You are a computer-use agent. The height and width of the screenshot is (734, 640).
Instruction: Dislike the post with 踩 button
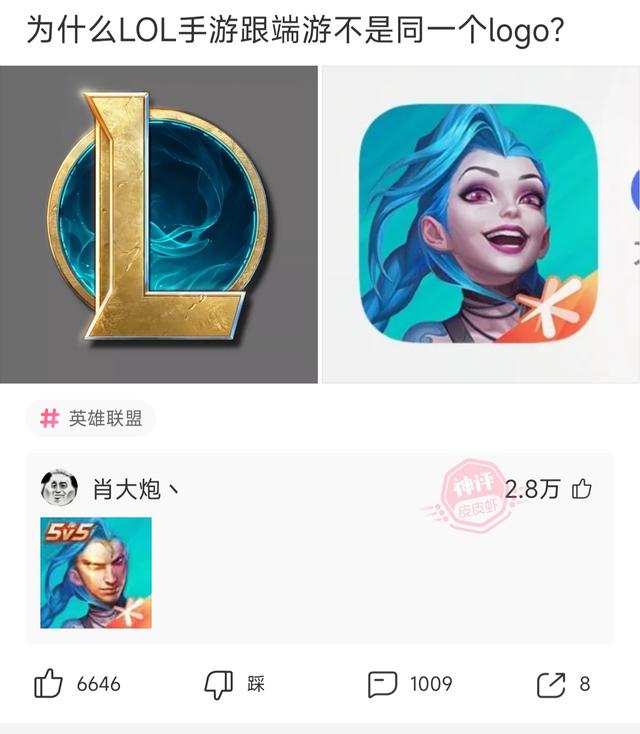219,684
